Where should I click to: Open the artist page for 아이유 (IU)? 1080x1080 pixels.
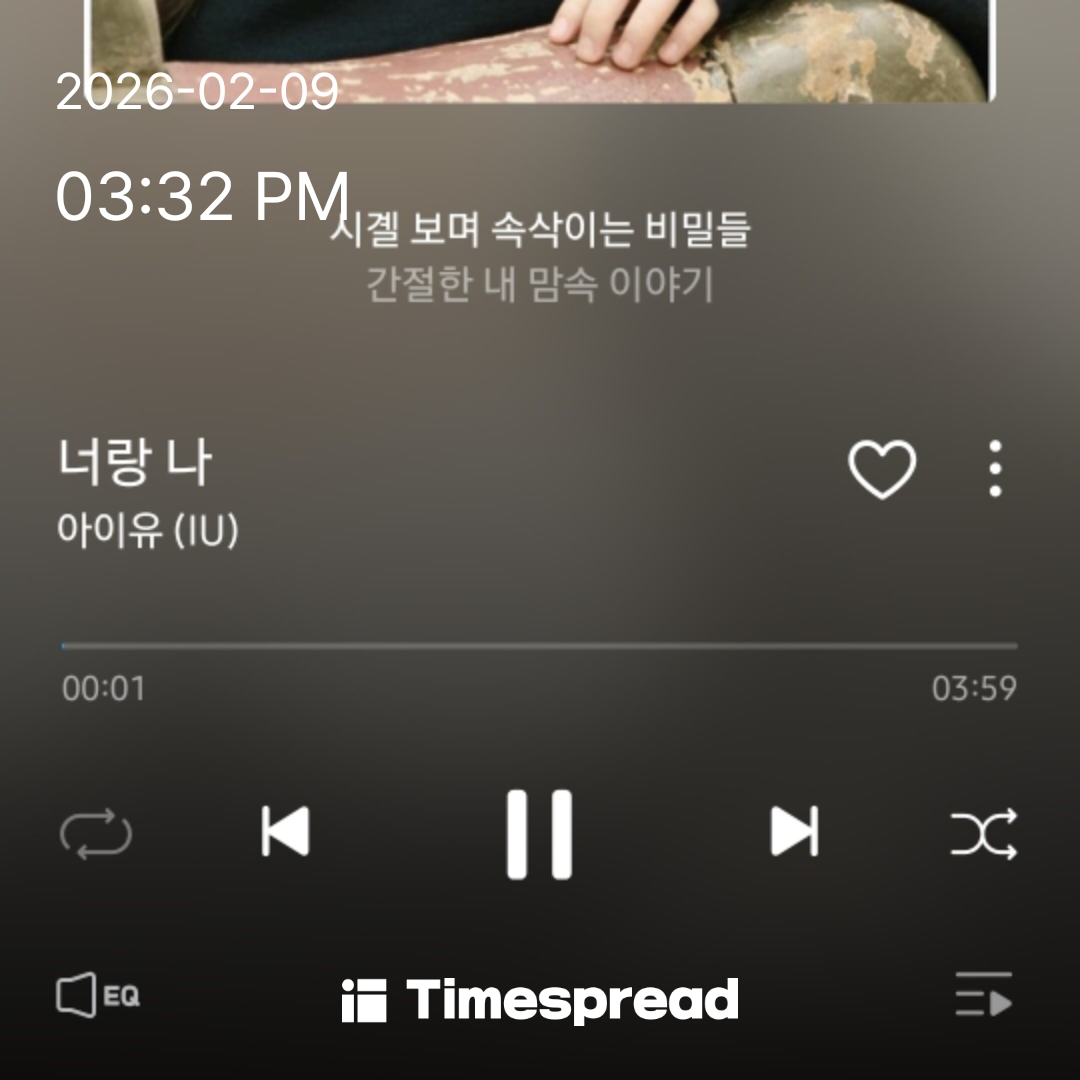pos(148,531)
